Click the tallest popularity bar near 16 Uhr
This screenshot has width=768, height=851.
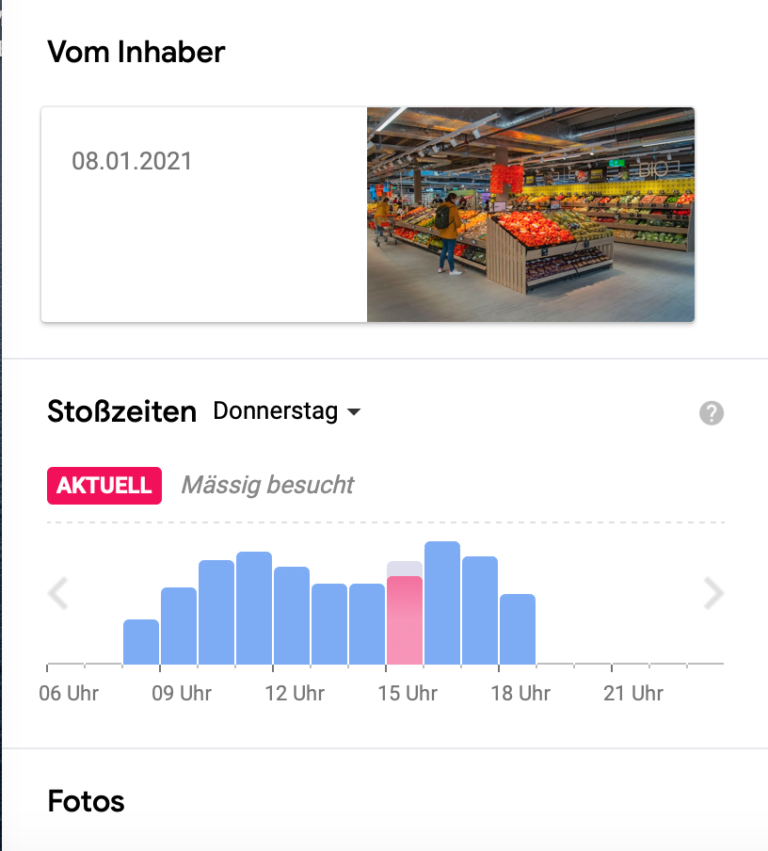440,600
